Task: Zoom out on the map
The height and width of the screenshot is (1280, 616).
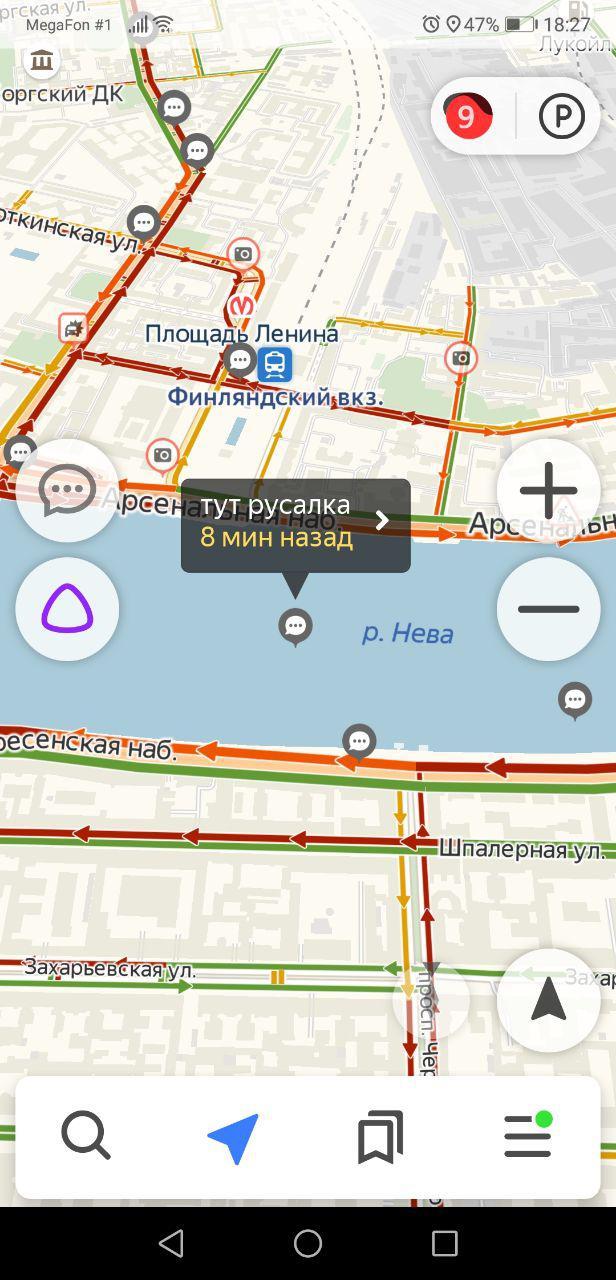Action: (548, 609)
